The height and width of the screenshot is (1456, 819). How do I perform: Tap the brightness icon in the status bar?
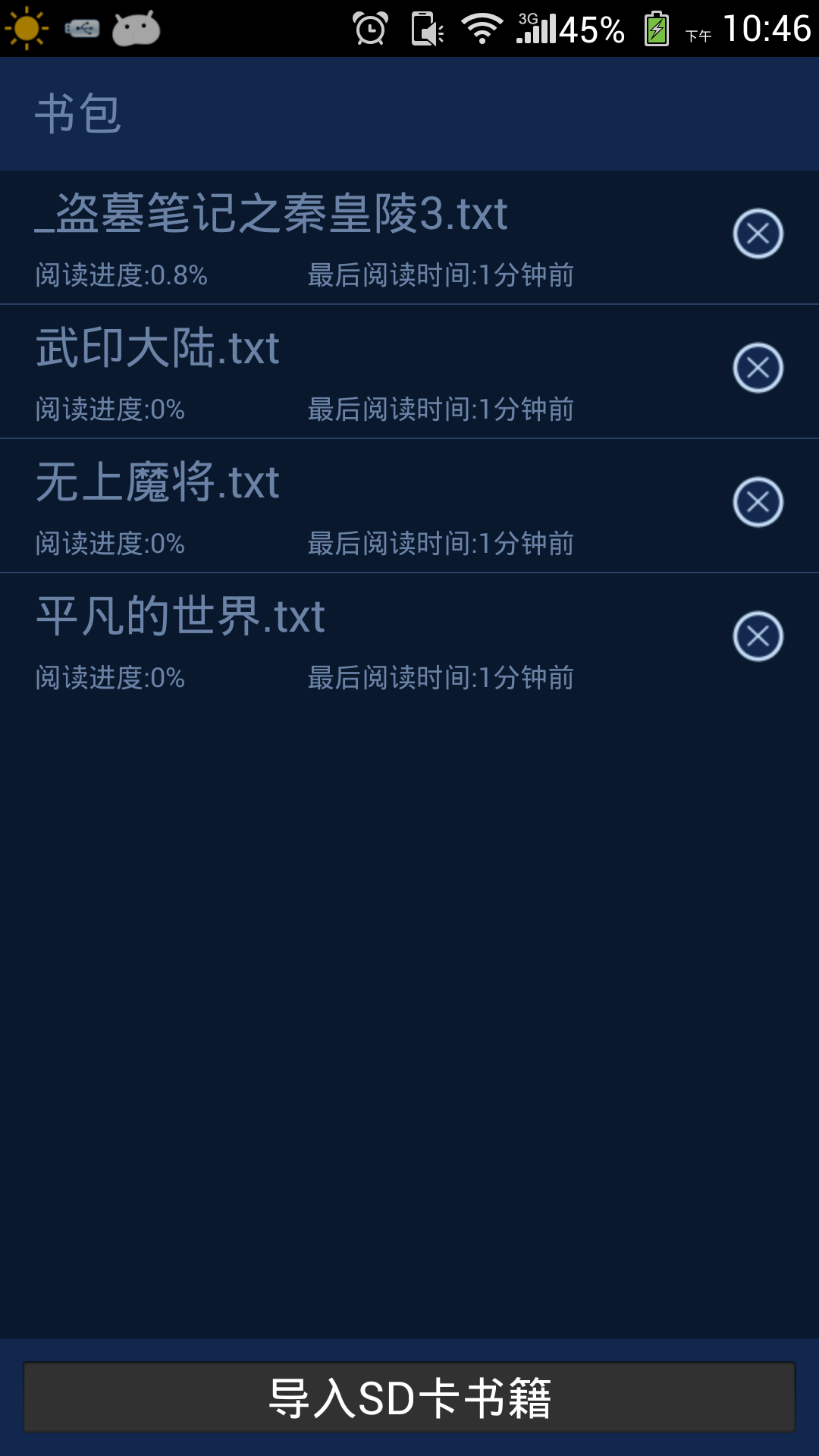click(27, 27)
